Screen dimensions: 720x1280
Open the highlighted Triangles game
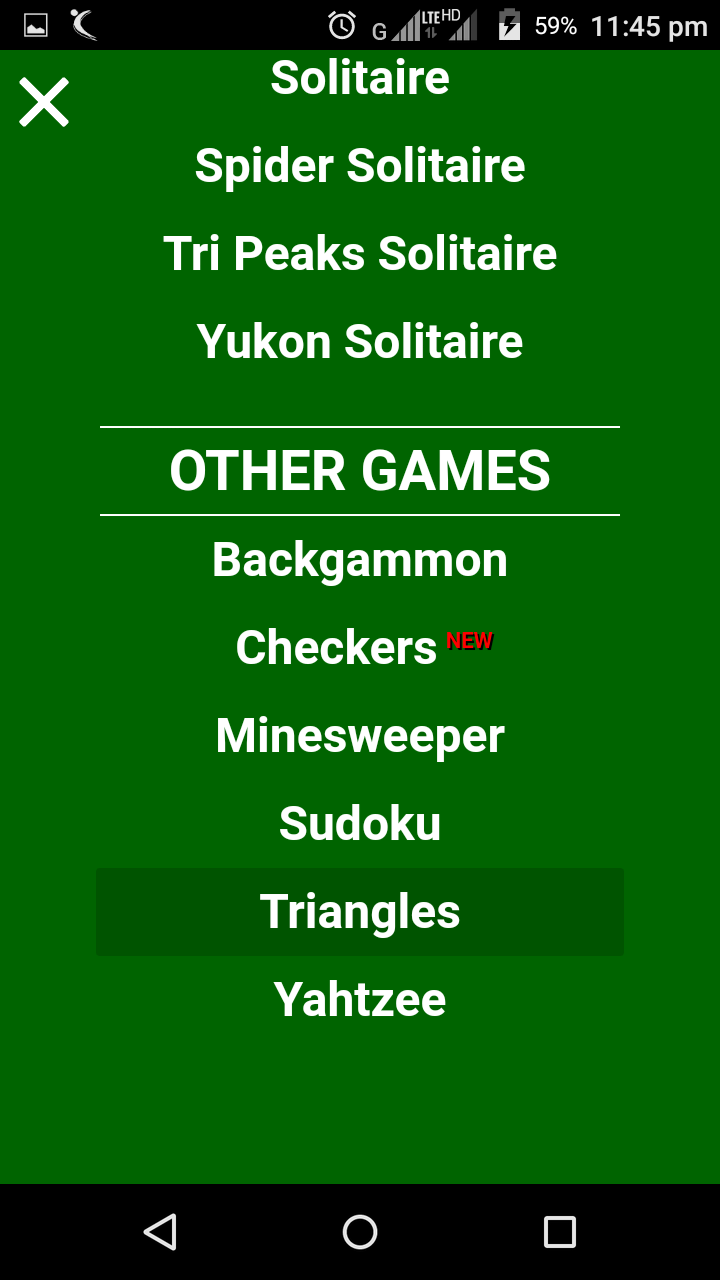(360, 912)
